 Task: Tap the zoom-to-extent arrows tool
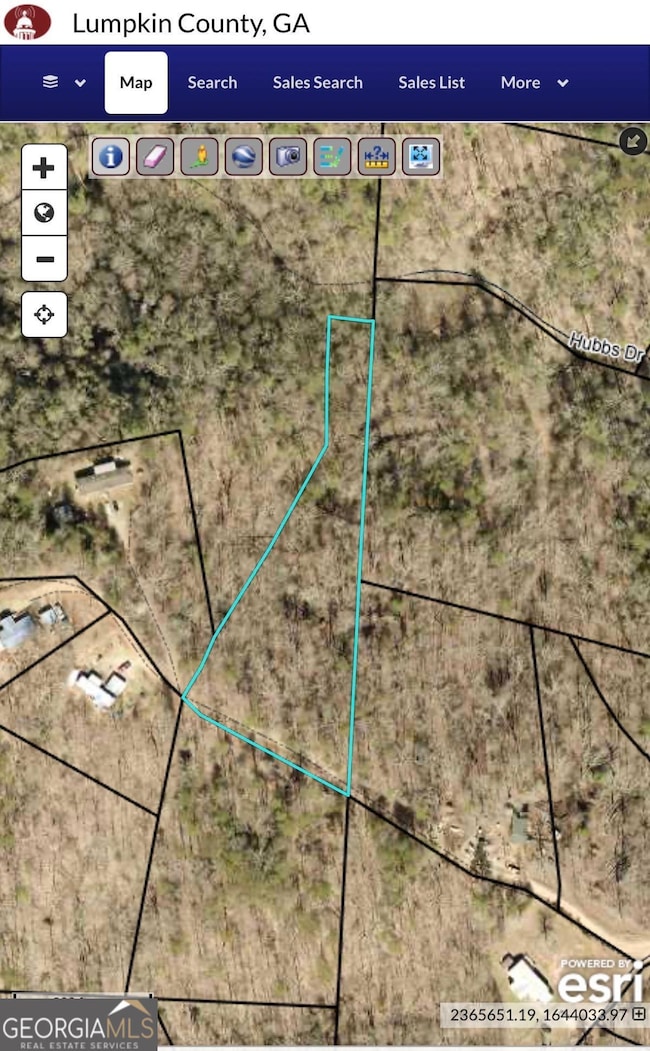tap(421, 156)
